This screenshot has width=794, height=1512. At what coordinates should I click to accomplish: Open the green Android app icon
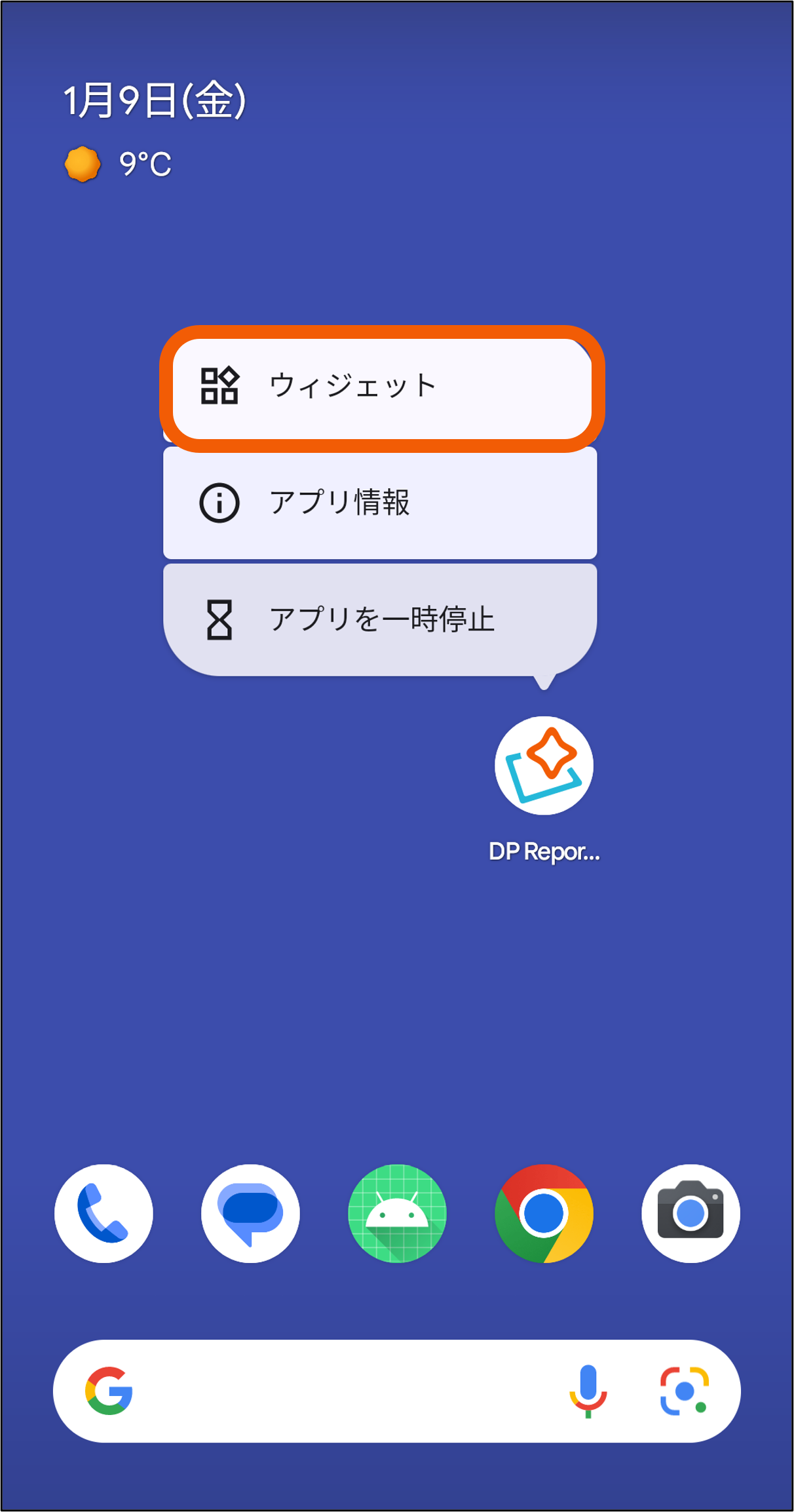click(x=397, y=1213)
